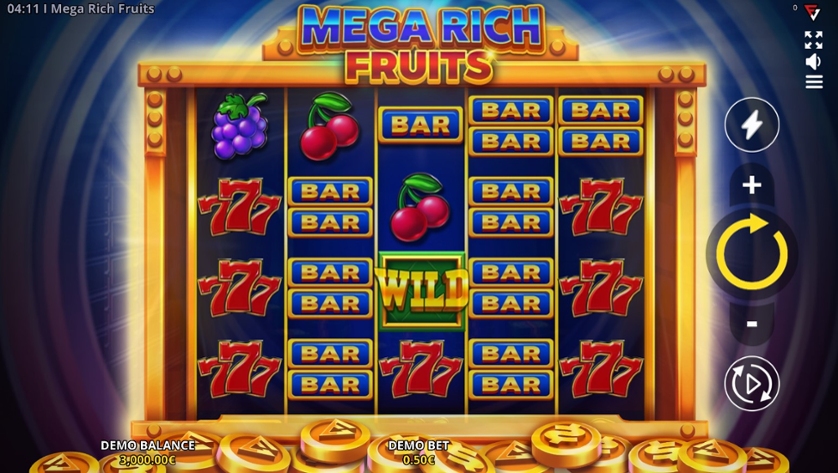Toggle fullscreen mode
This screenshot has height=473, width=838.
pyautogui.click(x=814, y=40)
